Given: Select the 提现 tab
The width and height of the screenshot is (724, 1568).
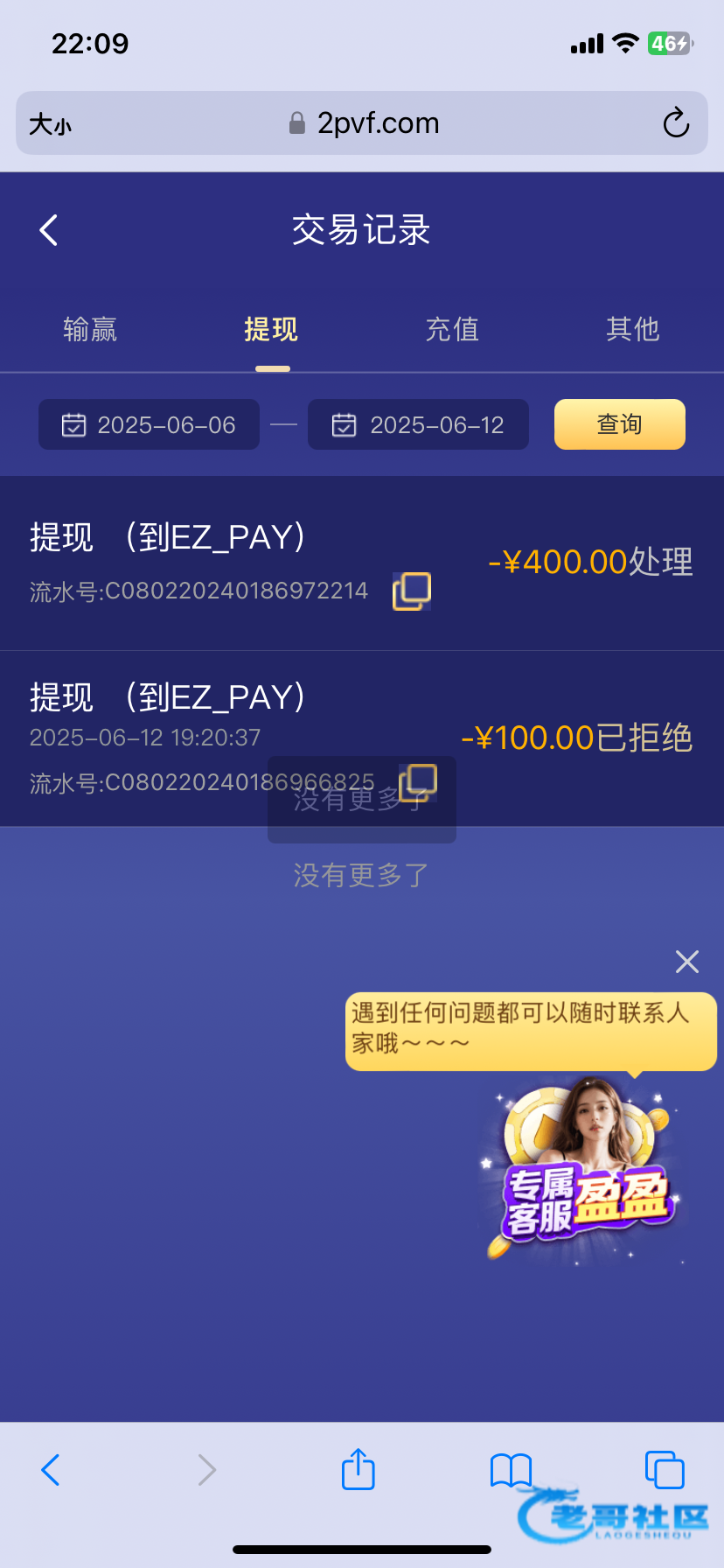Looking at the screenshot, I should point(271,330).
